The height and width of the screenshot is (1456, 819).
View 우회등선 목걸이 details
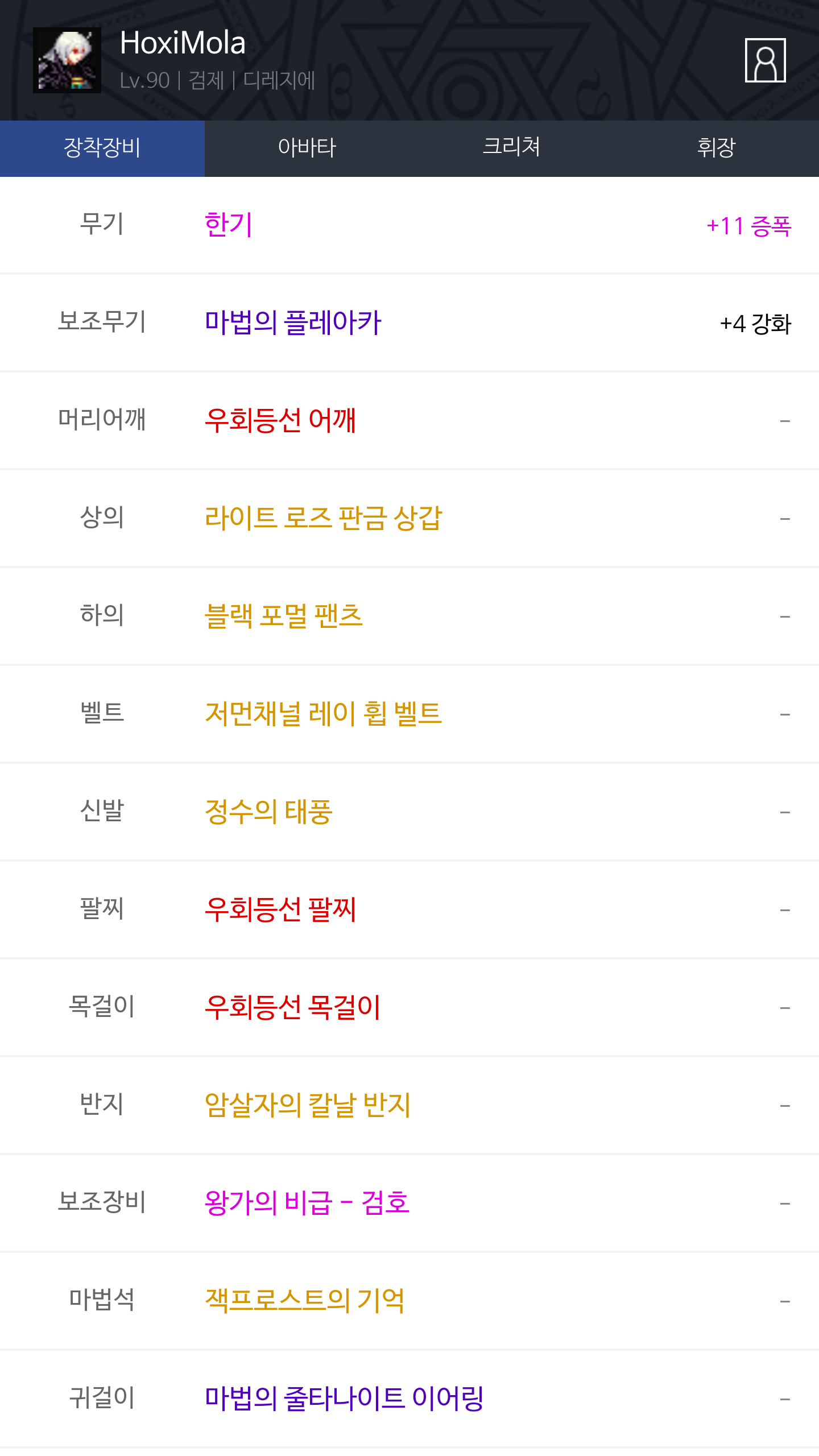(292, 1007)
